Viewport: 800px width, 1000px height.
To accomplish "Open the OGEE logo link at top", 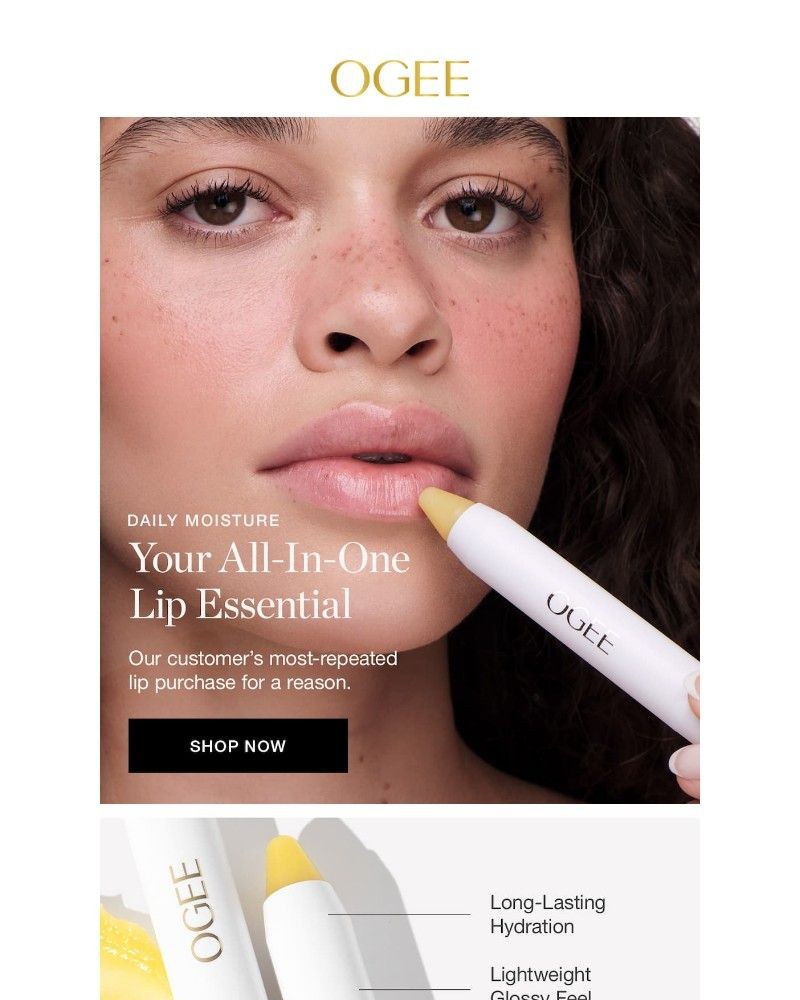I will [x=399, y=79].
